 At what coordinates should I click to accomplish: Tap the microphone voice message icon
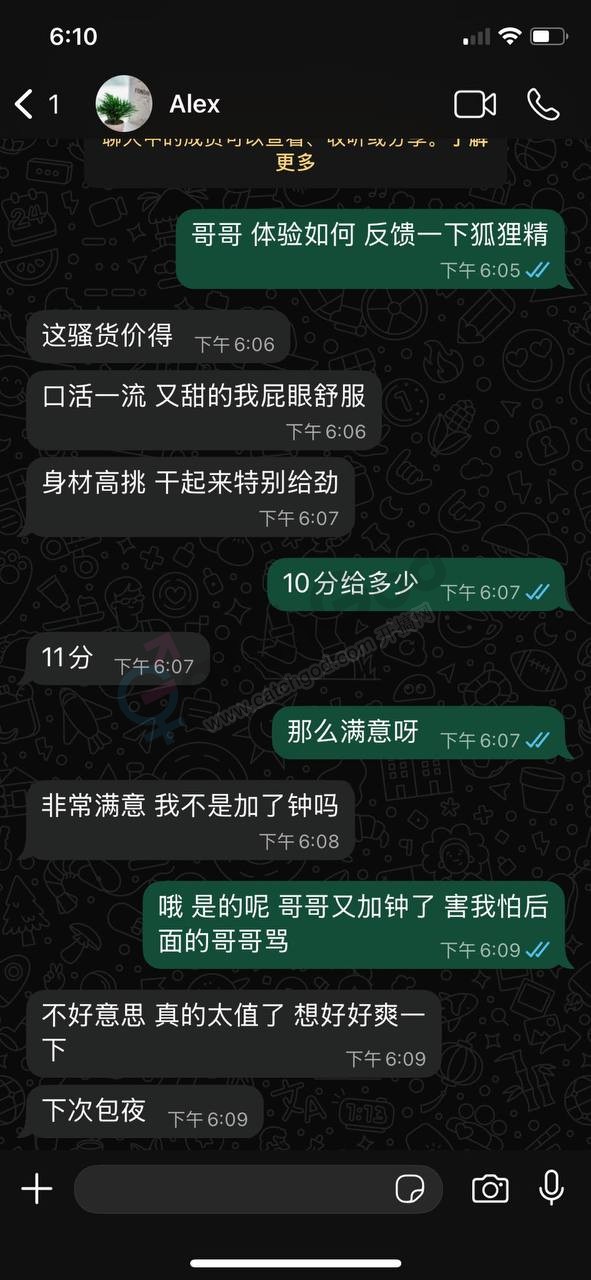(551, 1188)
